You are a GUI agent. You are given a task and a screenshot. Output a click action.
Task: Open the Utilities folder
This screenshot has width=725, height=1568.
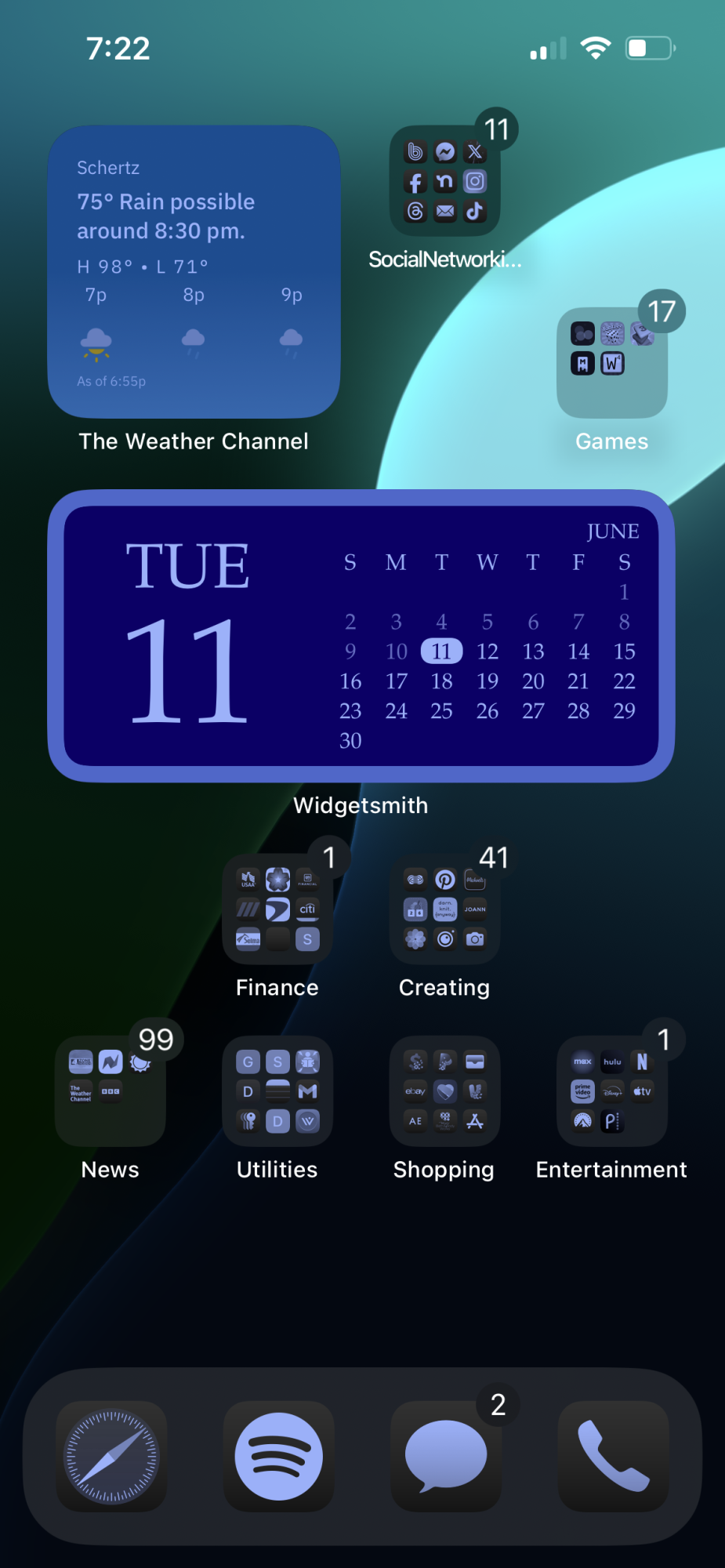[277, 1091]
